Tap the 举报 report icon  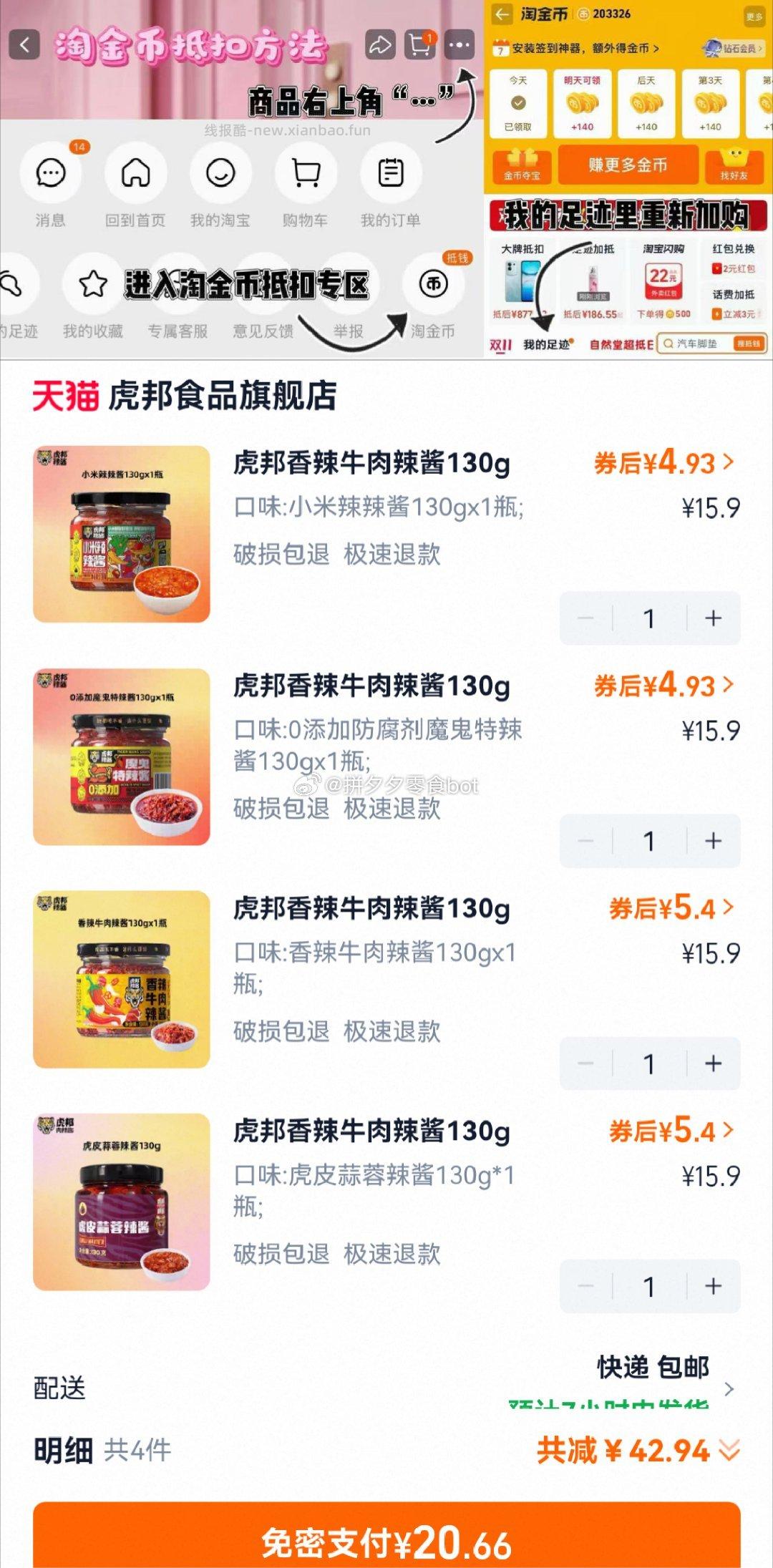tap(346, 283)
